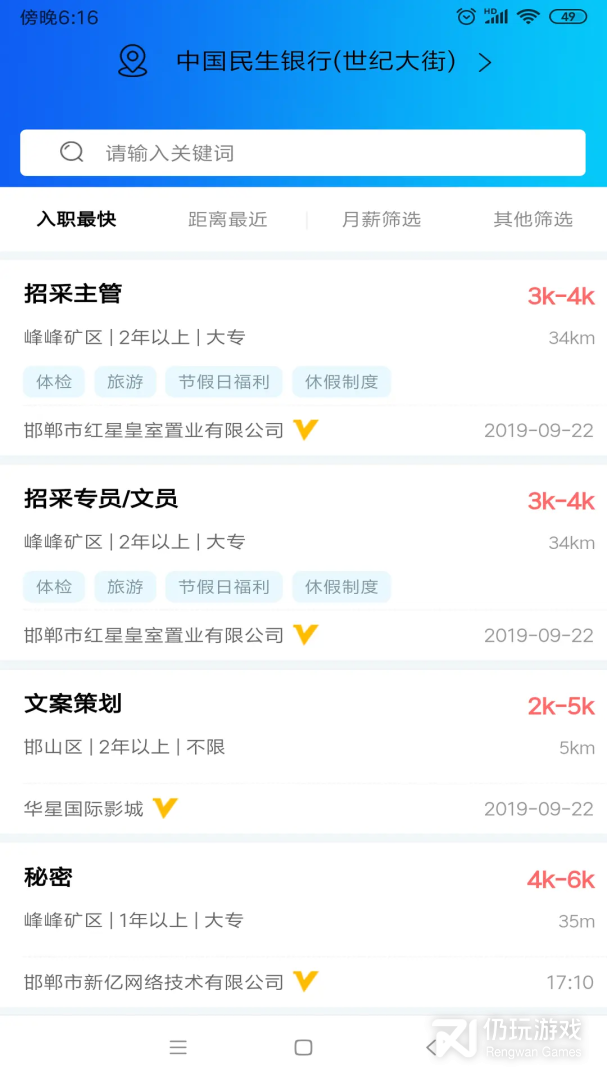
Task: Open the 其他筛选 filter options
Action: point(533,219)
